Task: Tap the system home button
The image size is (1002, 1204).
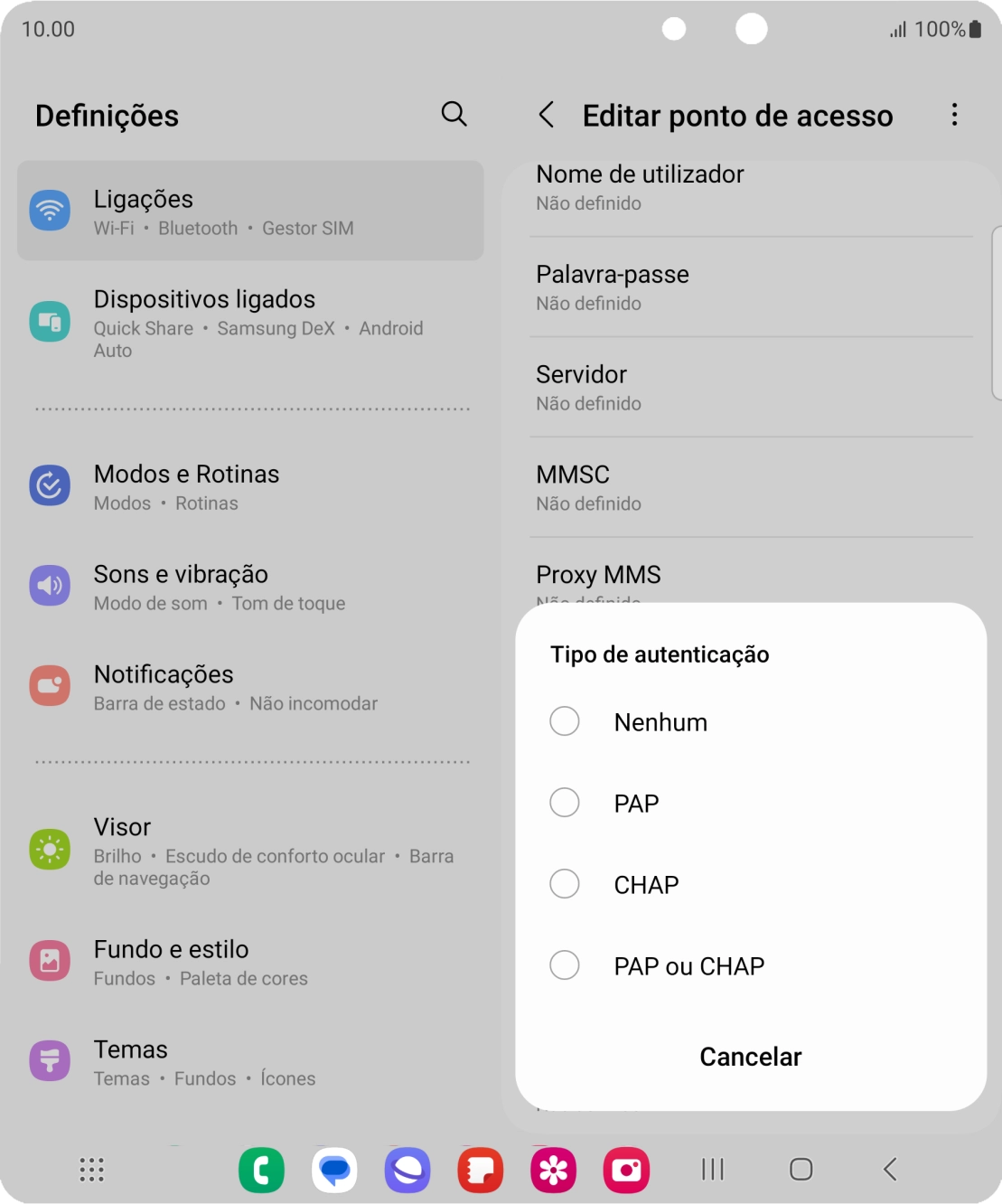Action: tap(801, 1170)
